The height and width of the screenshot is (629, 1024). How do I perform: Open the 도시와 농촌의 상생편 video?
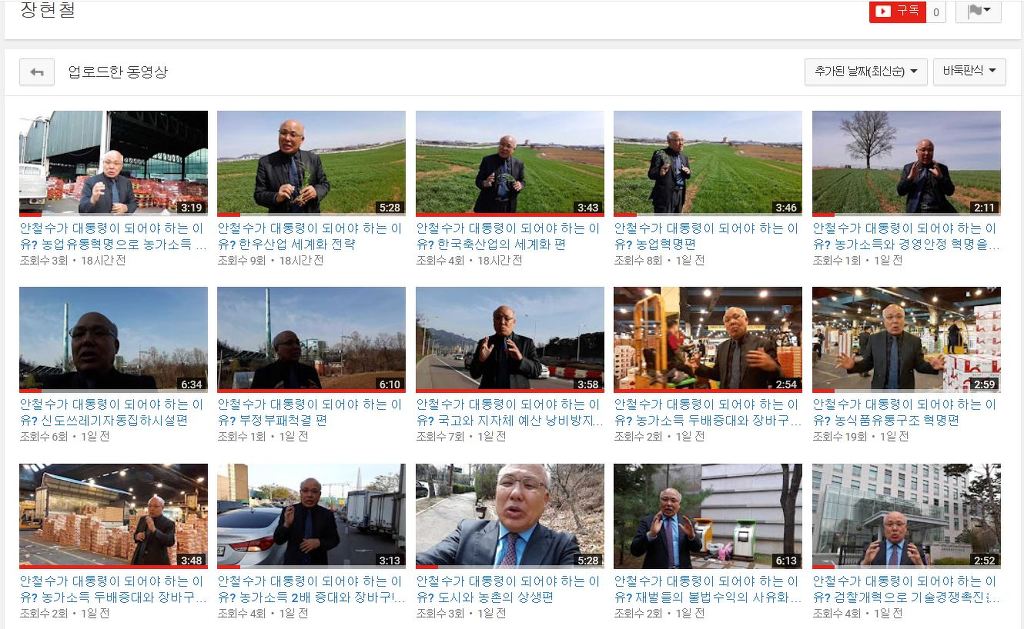click(x=509, y=516)
